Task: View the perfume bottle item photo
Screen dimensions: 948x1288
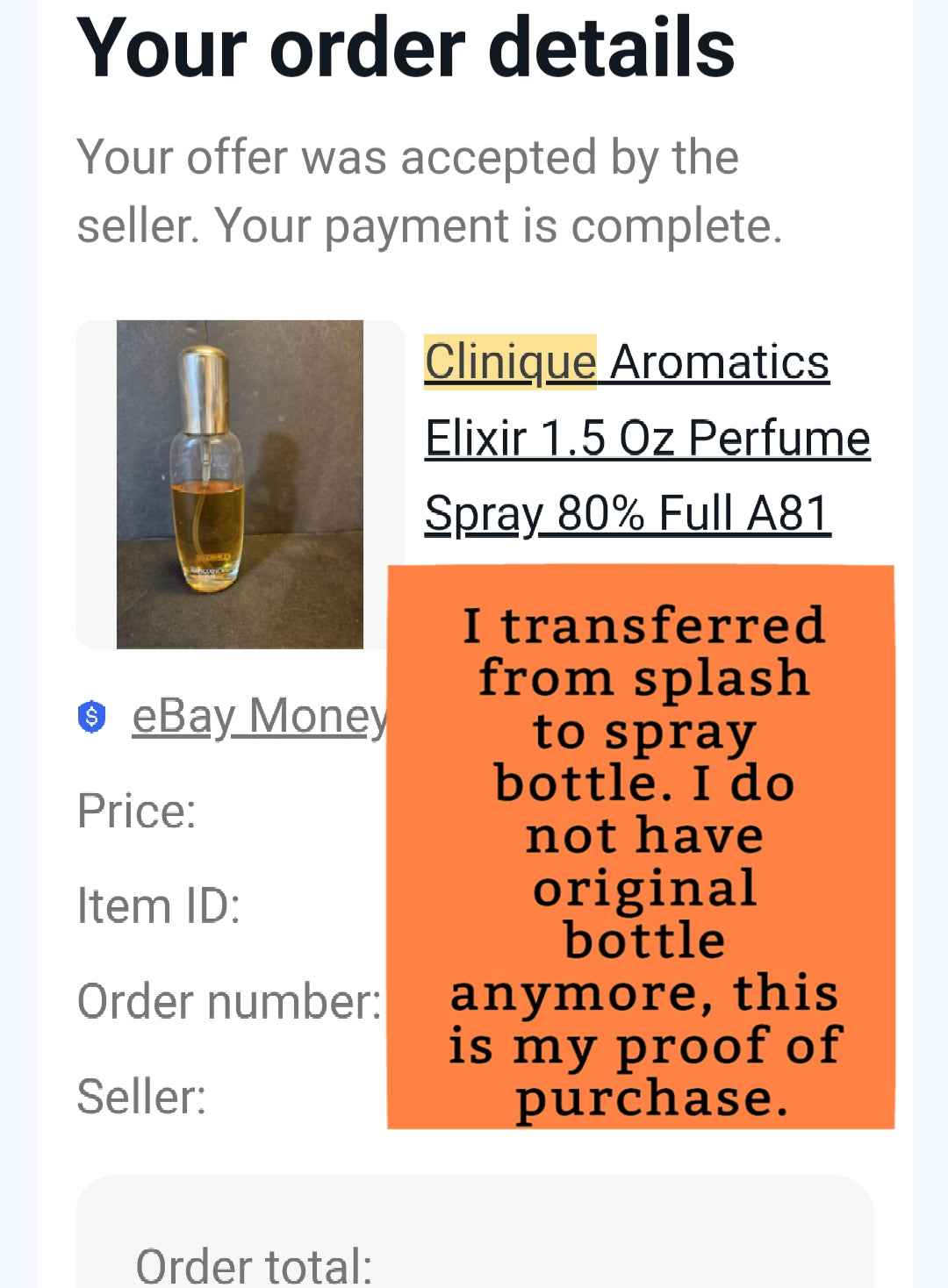Action: (240, 484)
